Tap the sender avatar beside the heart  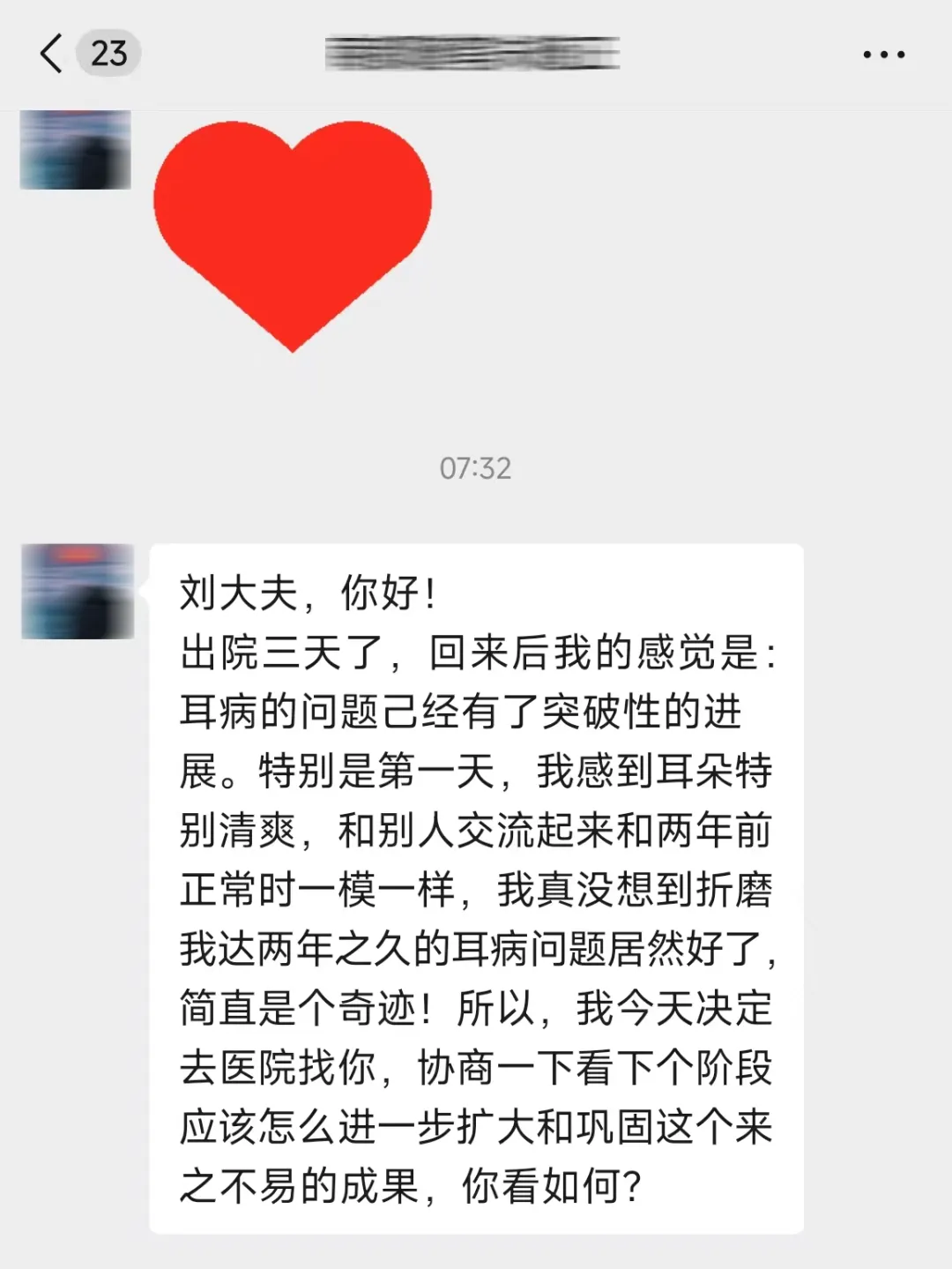76,150
